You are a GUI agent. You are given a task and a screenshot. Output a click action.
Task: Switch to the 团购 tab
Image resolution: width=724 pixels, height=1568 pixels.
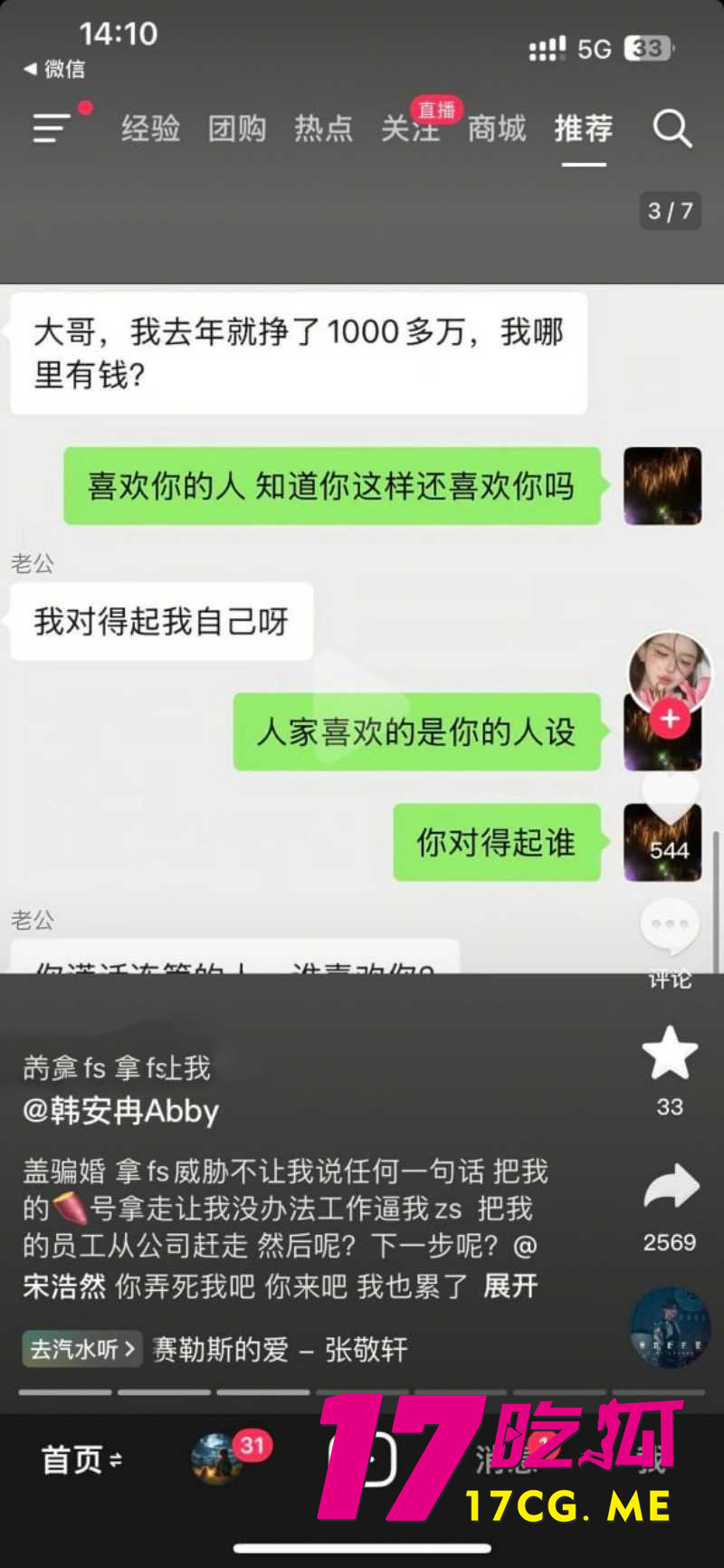(236, 129)
